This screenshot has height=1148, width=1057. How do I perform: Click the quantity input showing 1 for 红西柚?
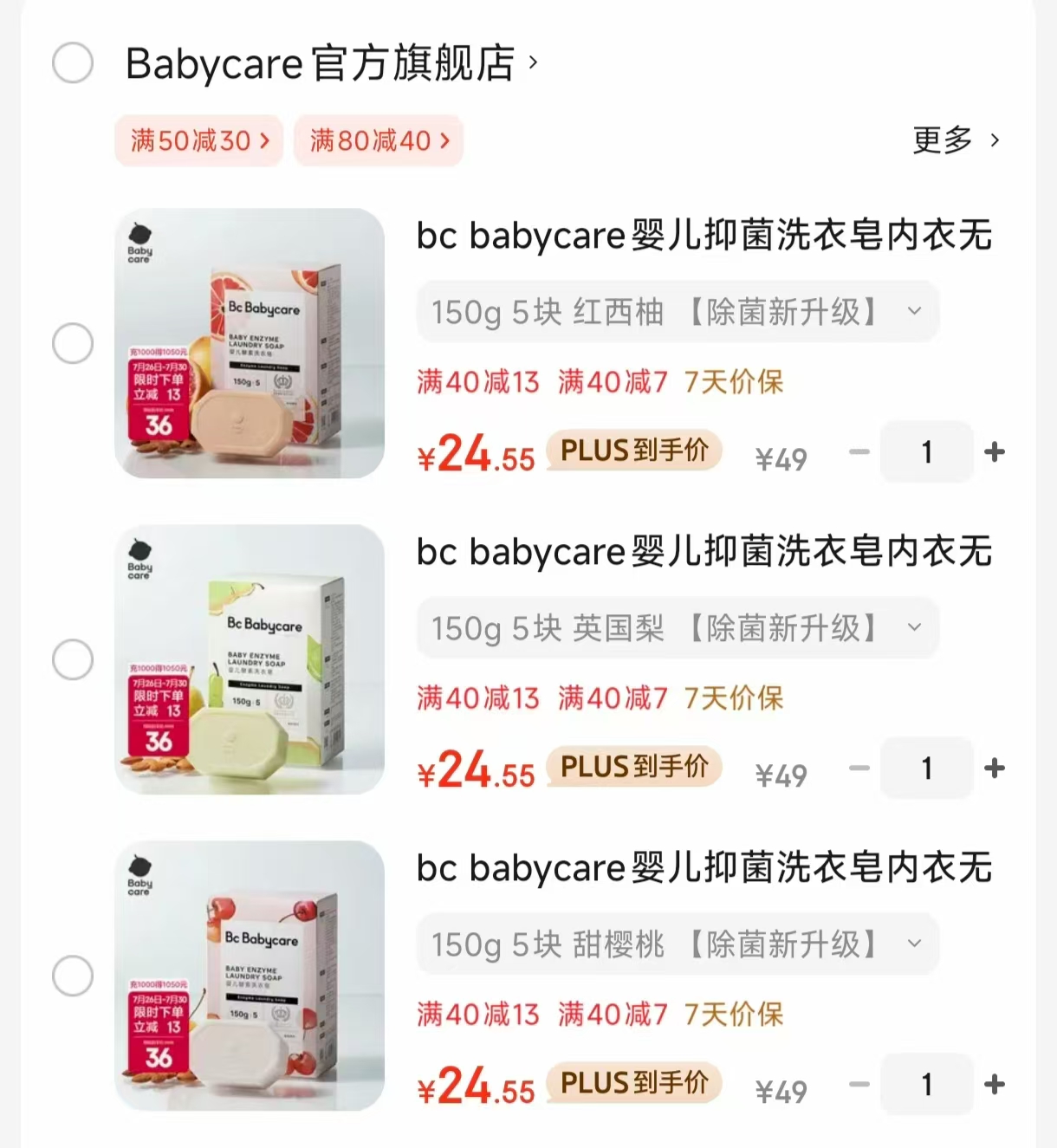pos(926,451)
